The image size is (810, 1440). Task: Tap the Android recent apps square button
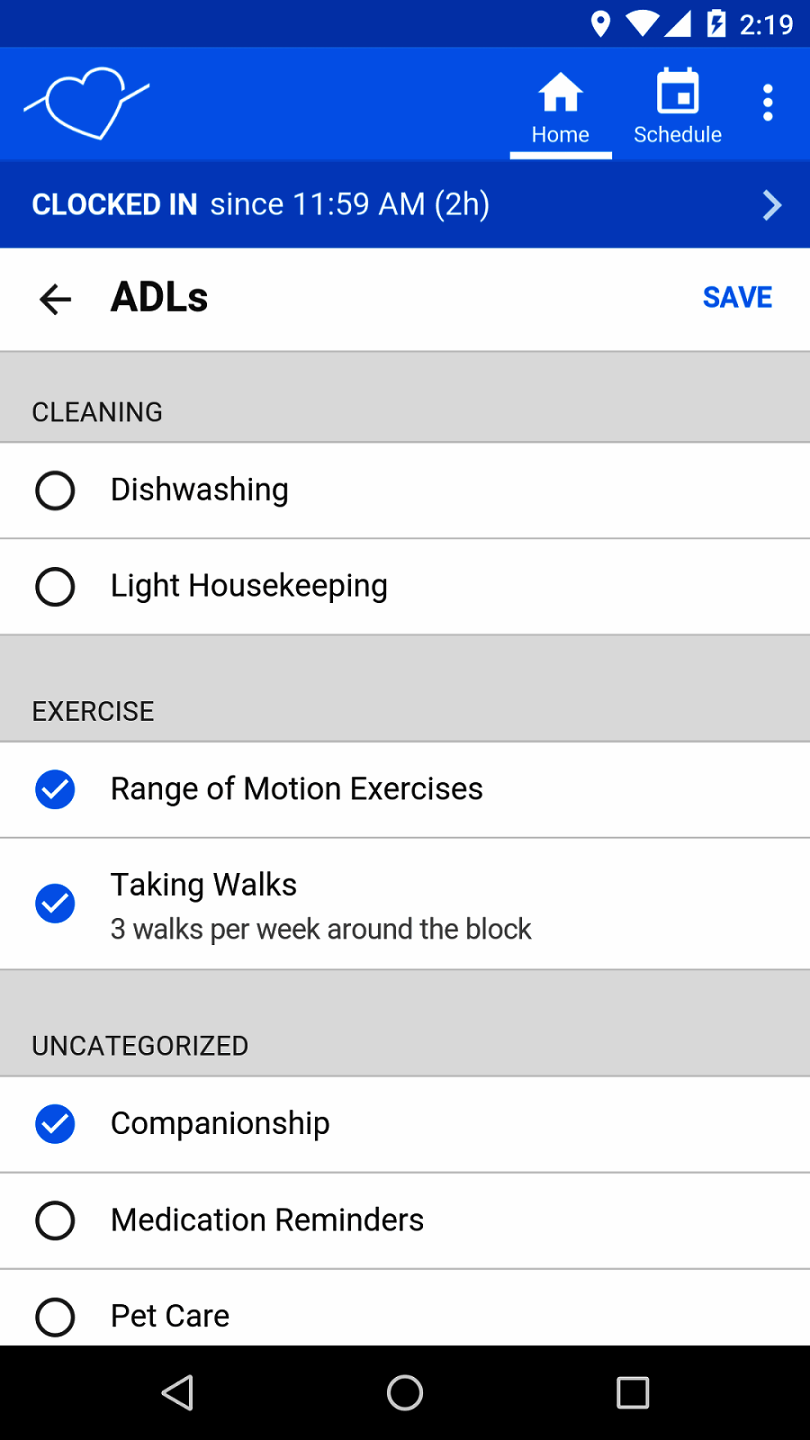point(633,1392)
